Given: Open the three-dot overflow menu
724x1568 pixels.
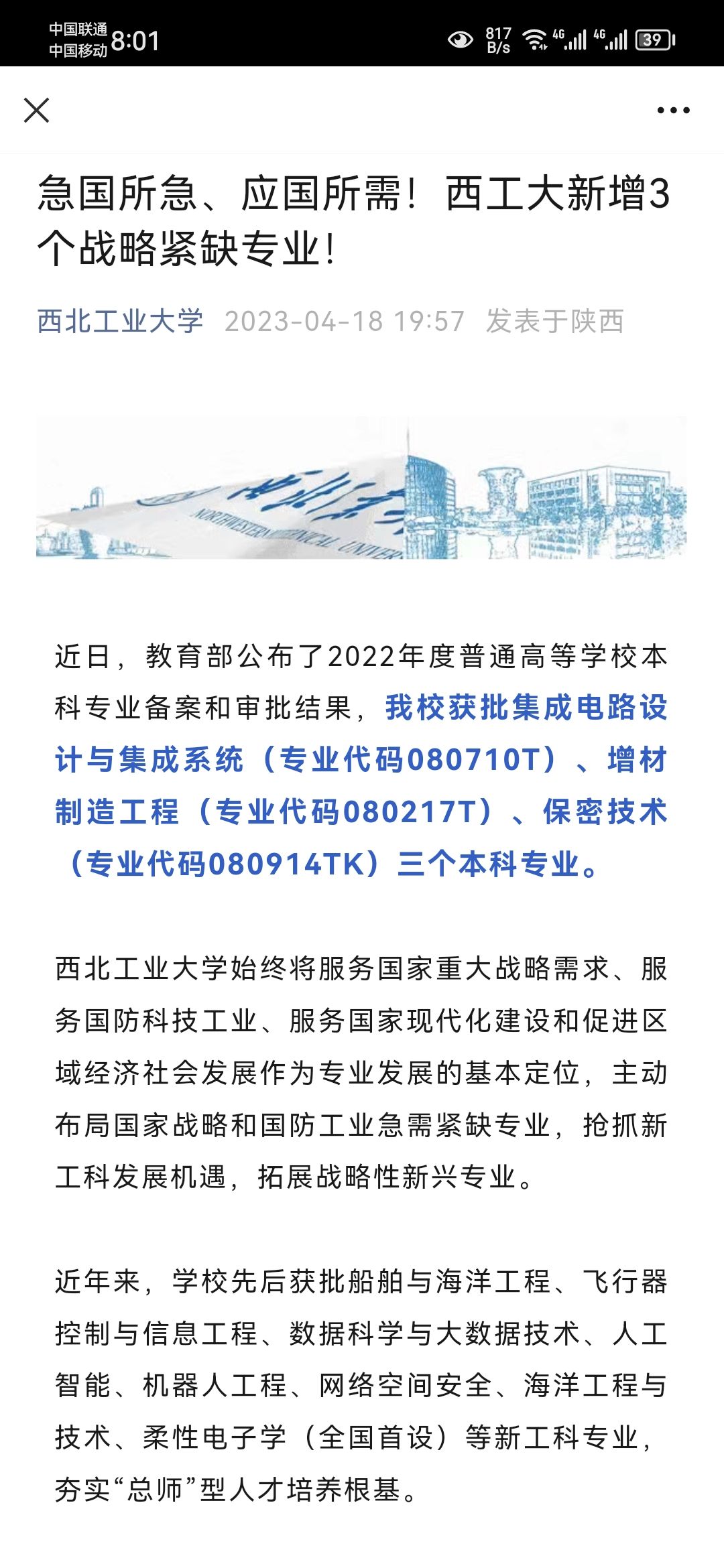Looking at the screenshot, I should pos(673,111).
